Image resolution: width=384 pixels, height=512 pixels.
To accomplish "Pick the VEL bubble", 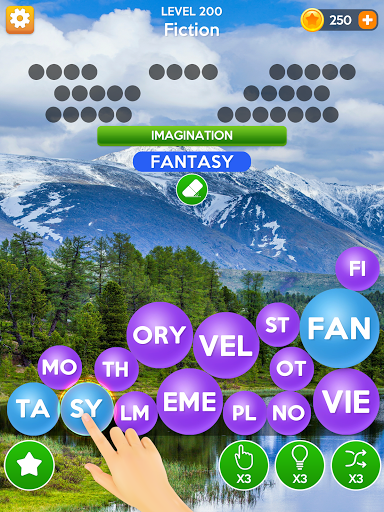I will 226,345.
